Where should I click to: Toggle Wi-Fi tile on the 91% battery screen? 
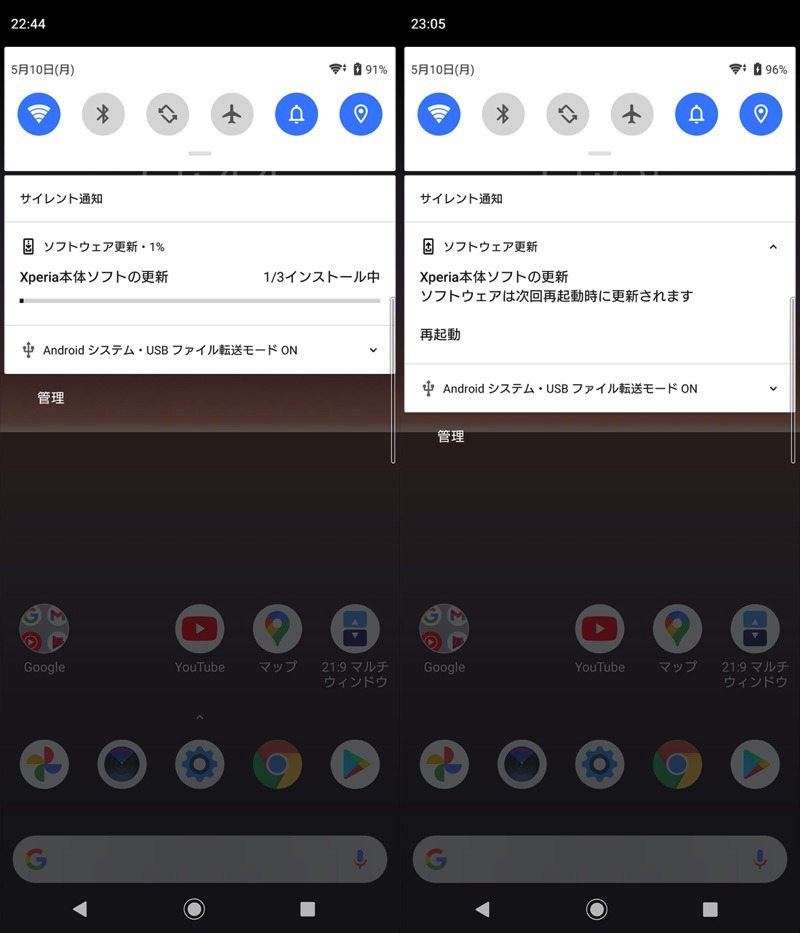[x=39, y=114]
